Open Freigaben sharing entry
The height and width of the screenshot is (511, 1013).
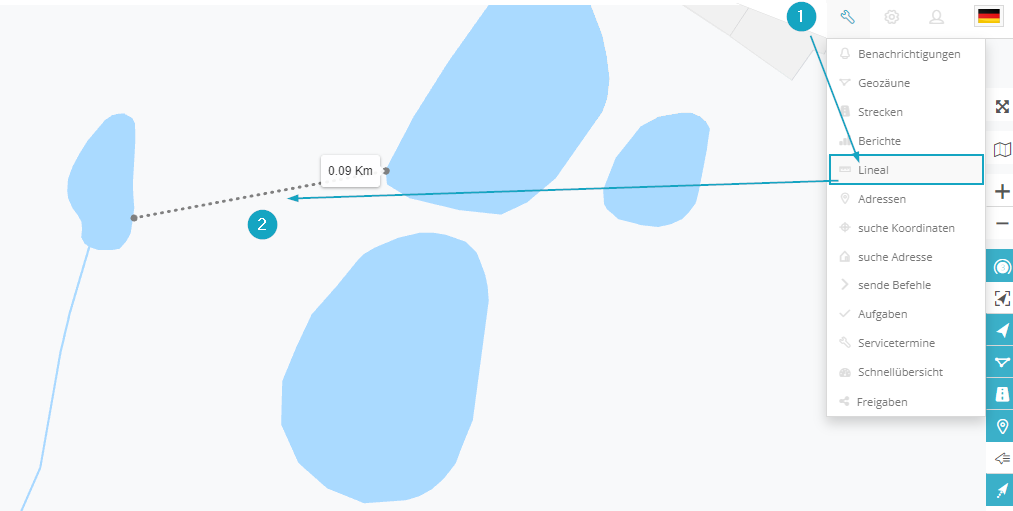pyautogui.click(x=882, y=402)
